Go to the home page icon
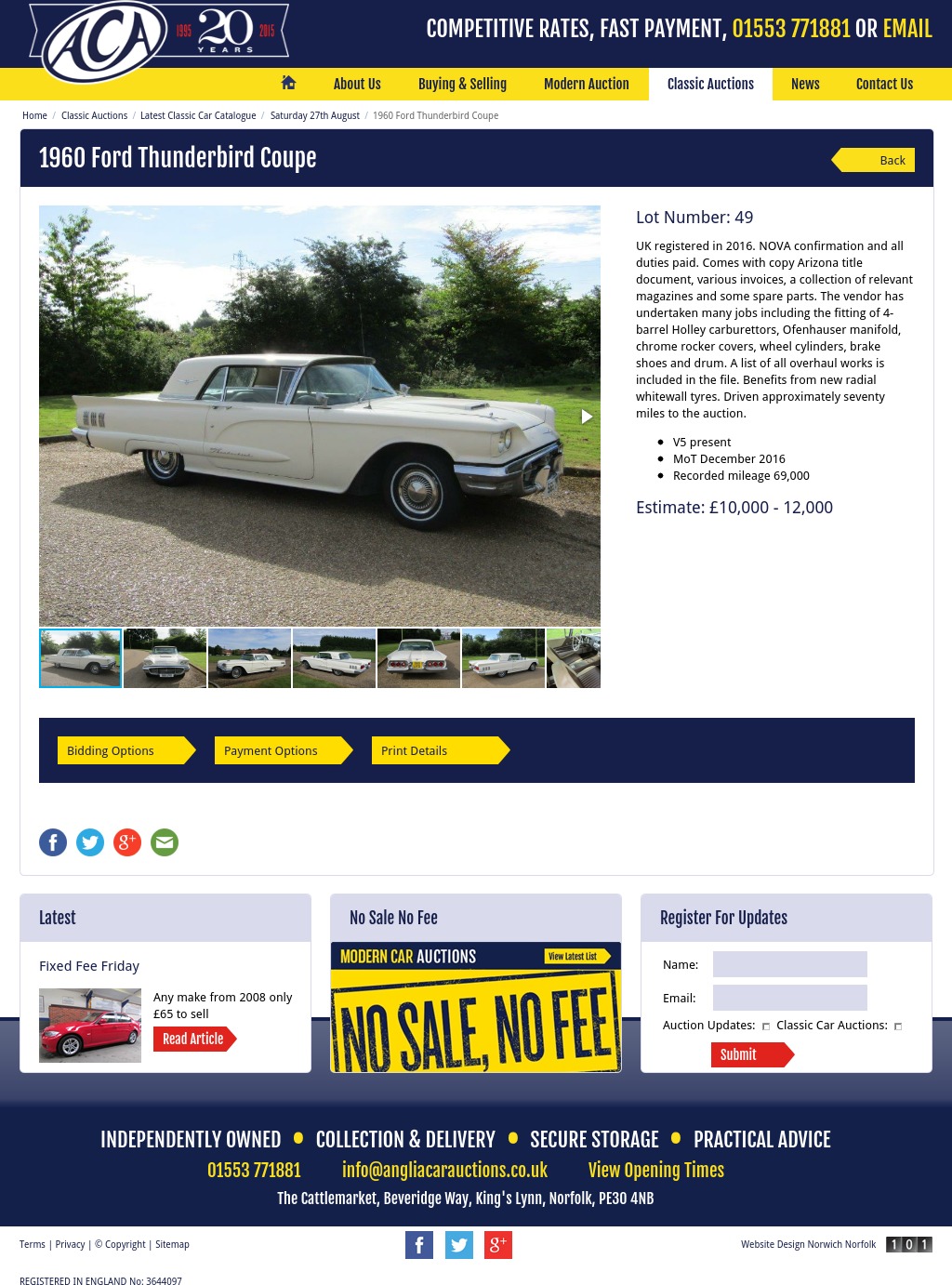The height and width of the screenshot is (1285, 952). 288,83
